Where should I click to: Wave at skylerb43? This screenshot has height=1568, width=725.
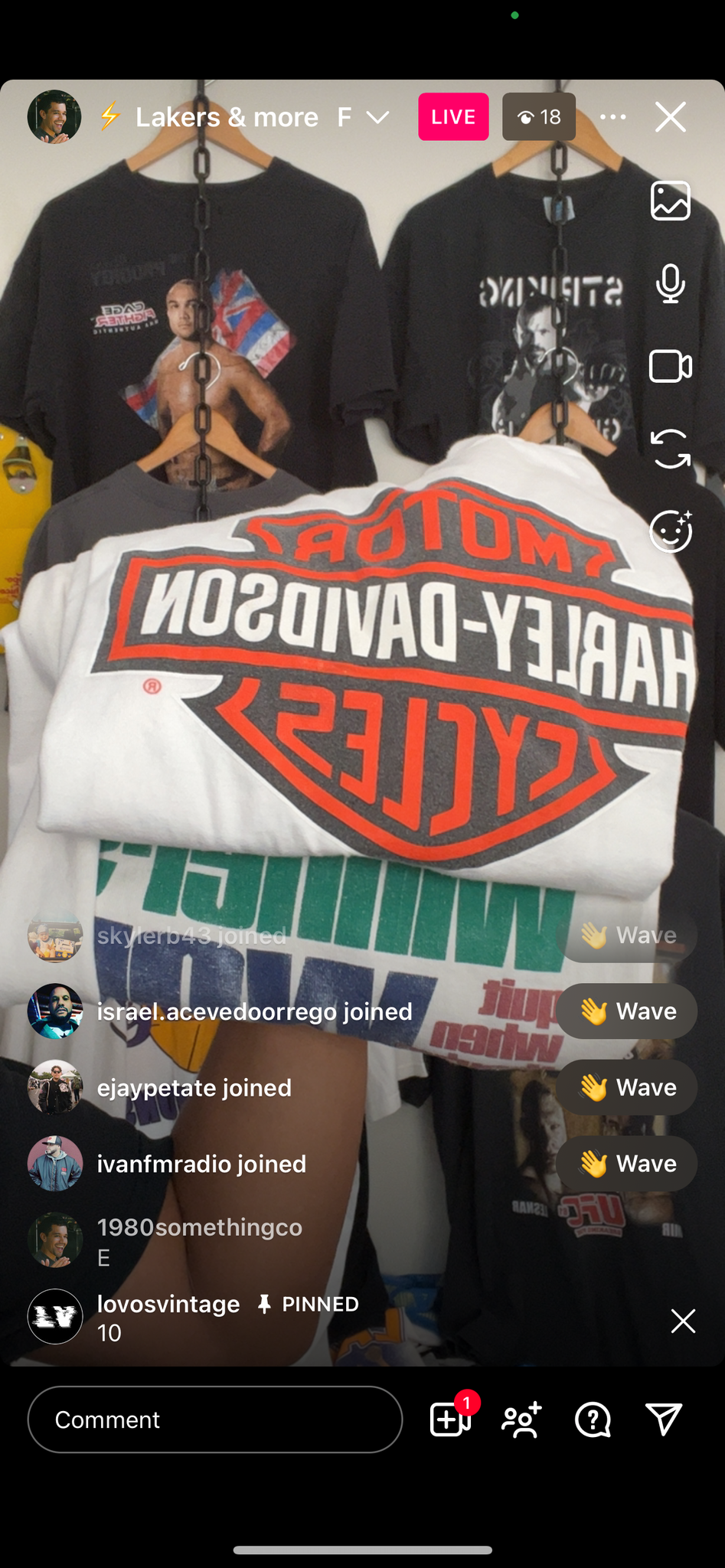(x=627, y=935)
